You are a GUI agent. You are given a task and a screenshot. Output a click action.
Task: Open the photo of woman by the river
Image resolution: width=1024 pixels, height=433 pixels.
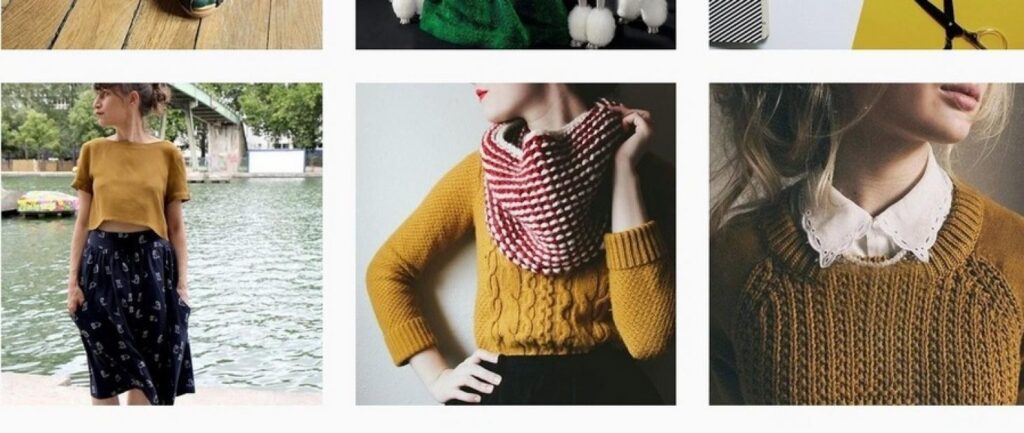161,243
